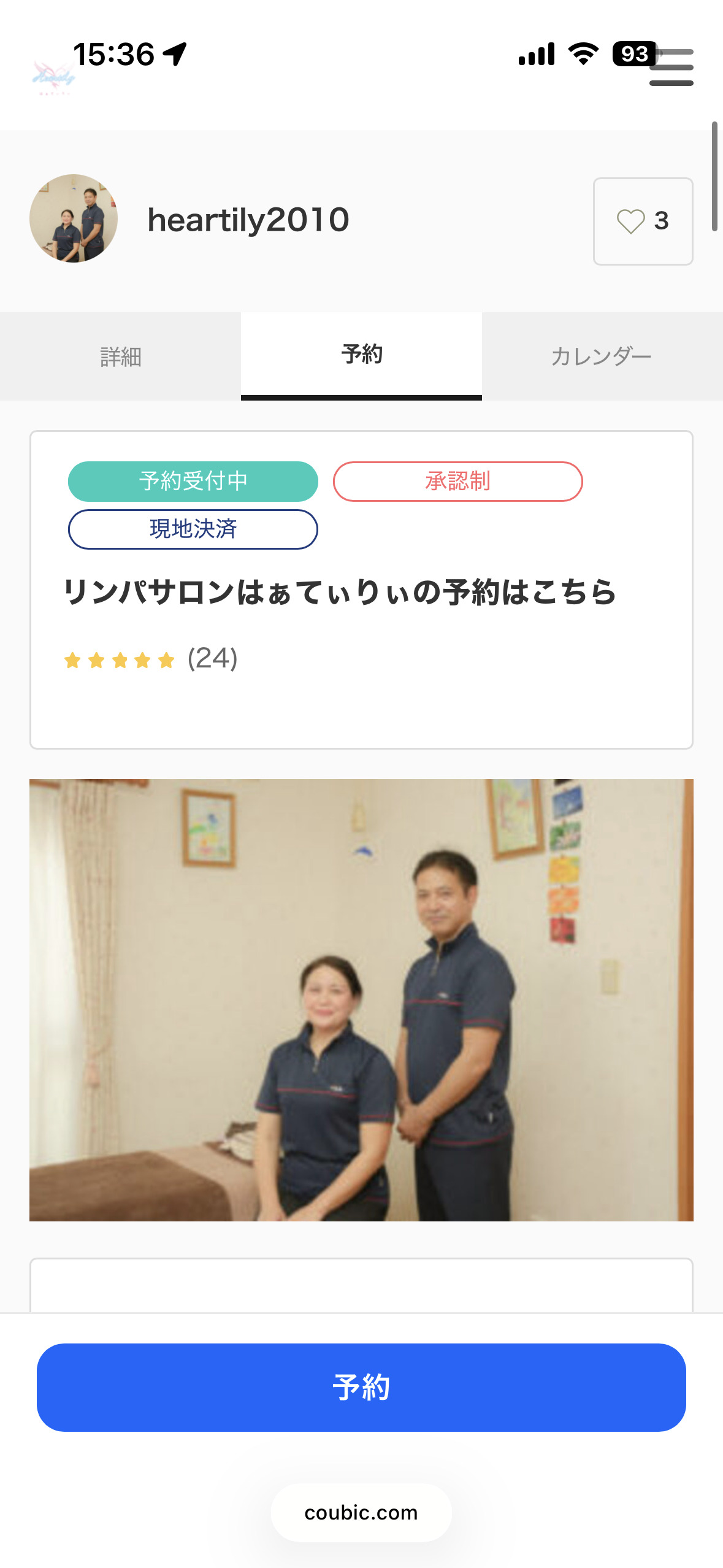Select the 予約 tab
The width and height of the screenshot is (723, 1568).
point(361,355)
